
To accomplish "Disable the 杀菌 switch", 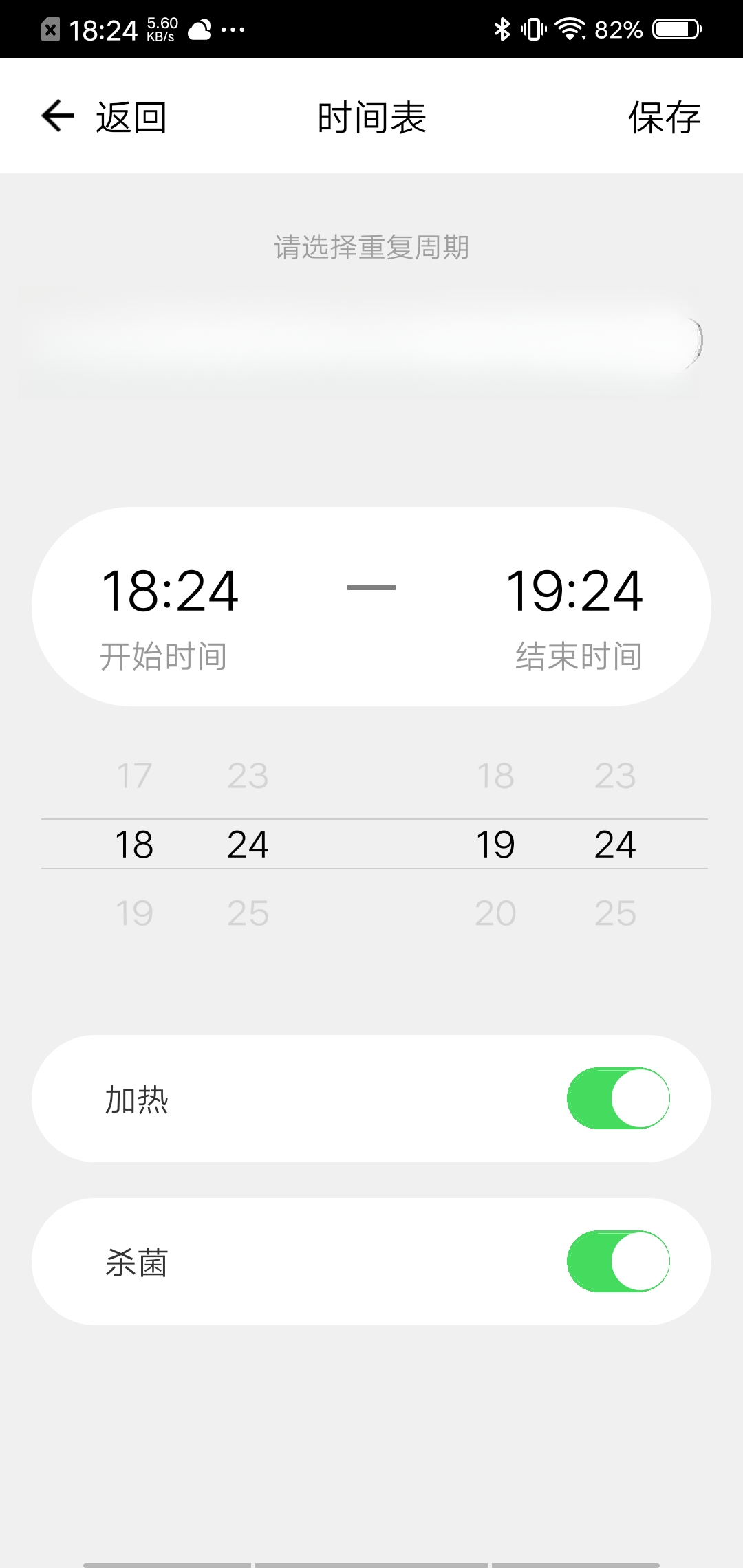I will coord(618,1261).
